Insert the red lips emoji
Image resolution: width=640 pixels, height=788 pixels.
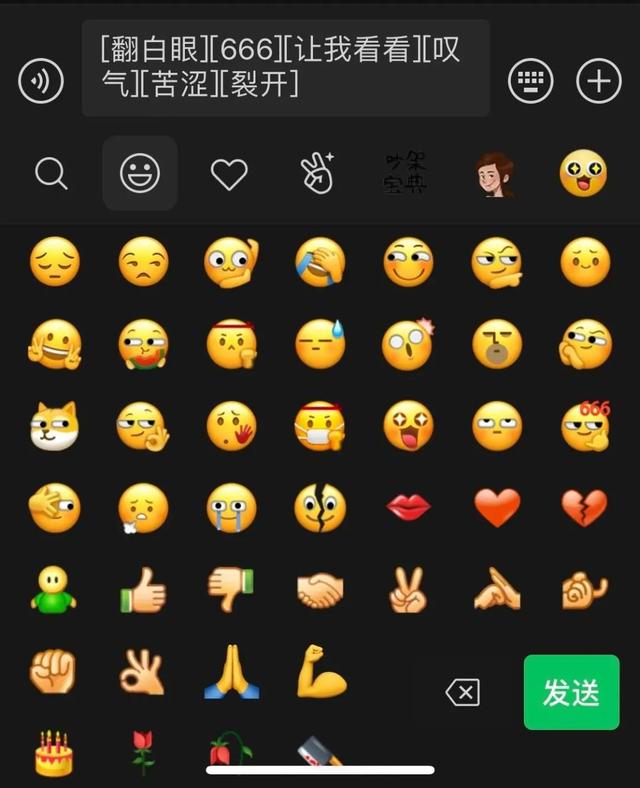pyautogui.click(x=408, y=508)
